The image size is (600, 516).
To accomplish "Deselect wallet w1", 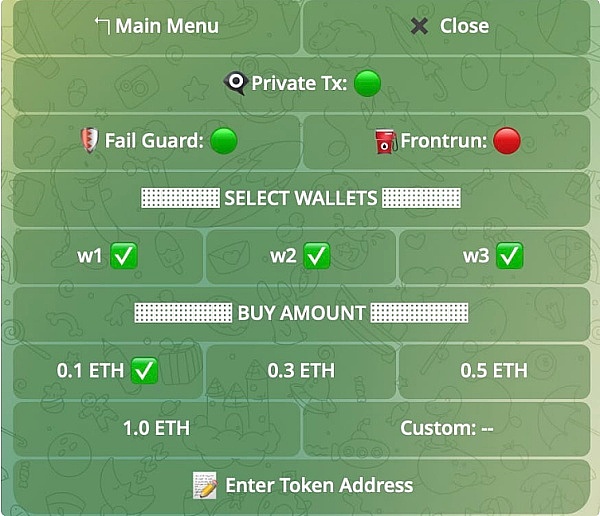I will click(x=107, y=256).
